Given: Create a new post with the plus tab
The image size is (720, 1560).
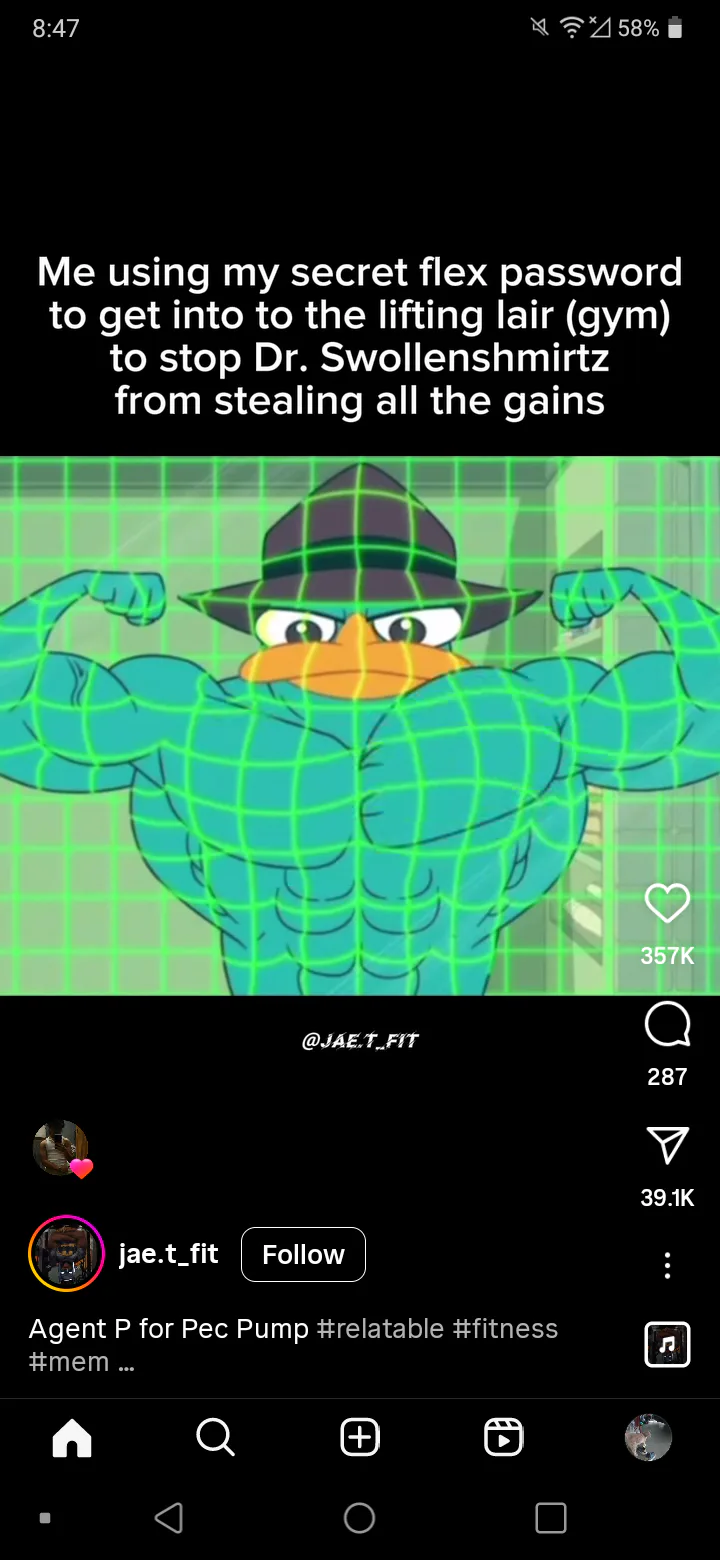Looking at the screenshot, I should pos(360,1438).
